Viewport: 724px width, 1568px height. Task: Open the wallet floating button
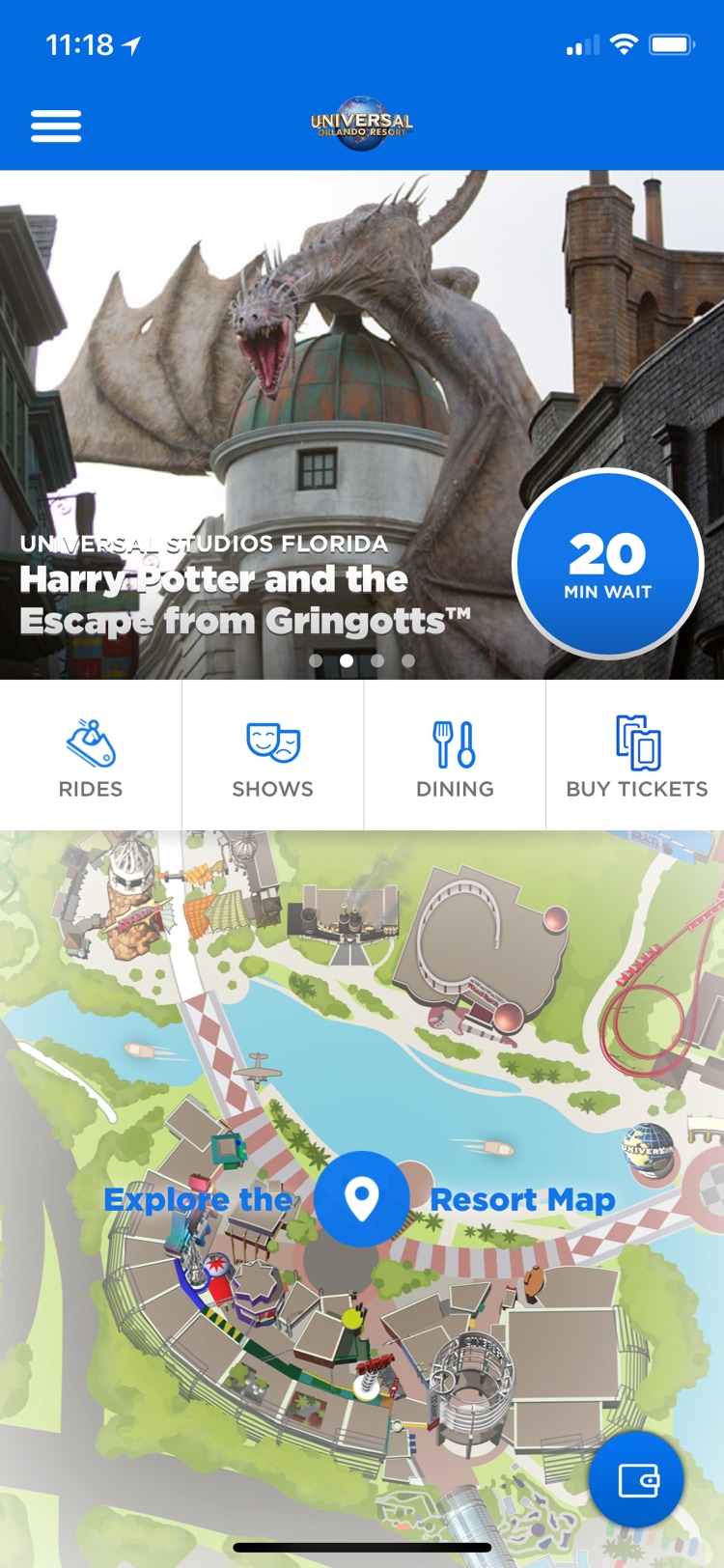click(637, 1479)
